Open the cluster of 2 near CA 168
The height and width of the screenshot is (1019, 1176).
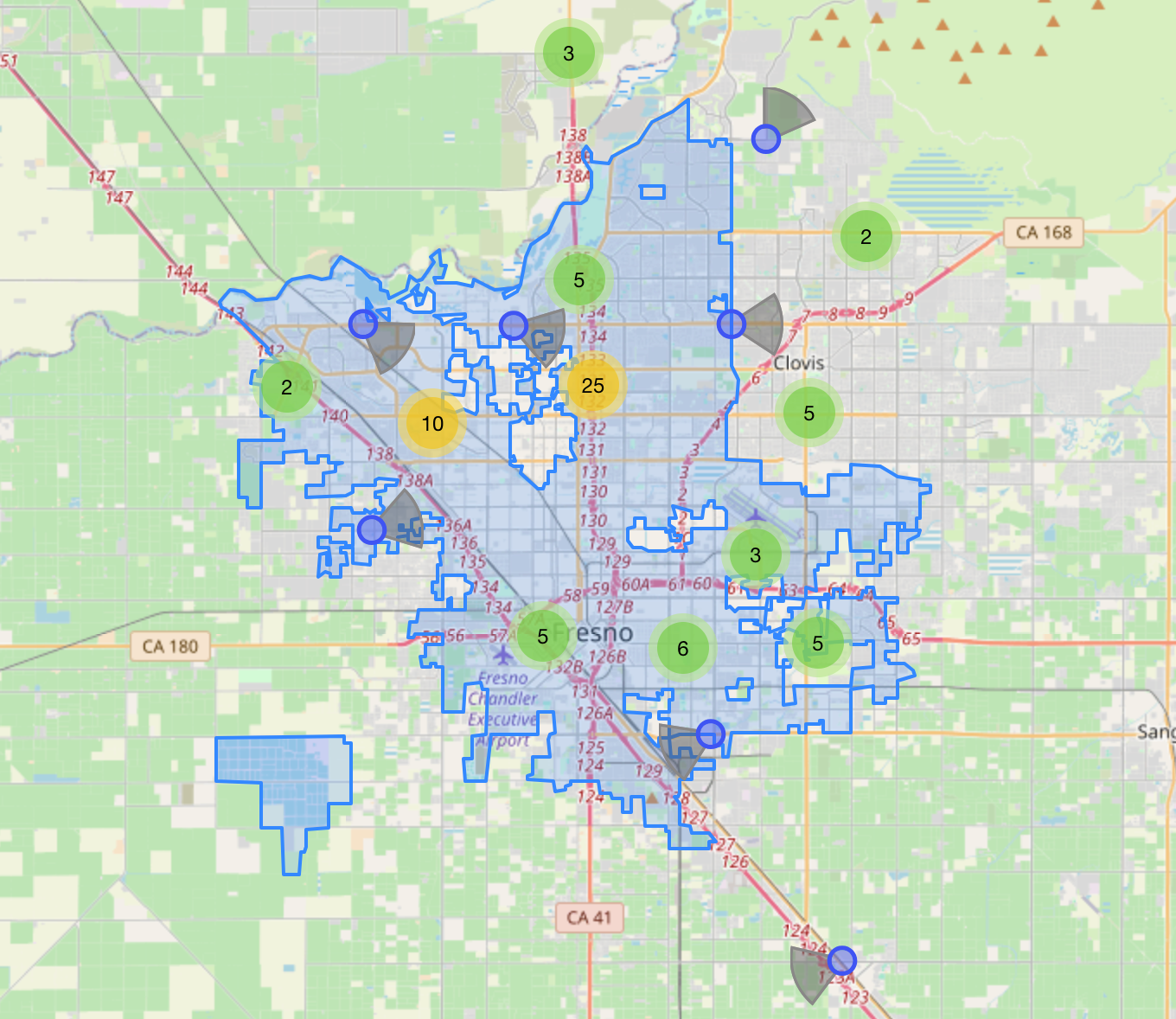pos(866,236)
